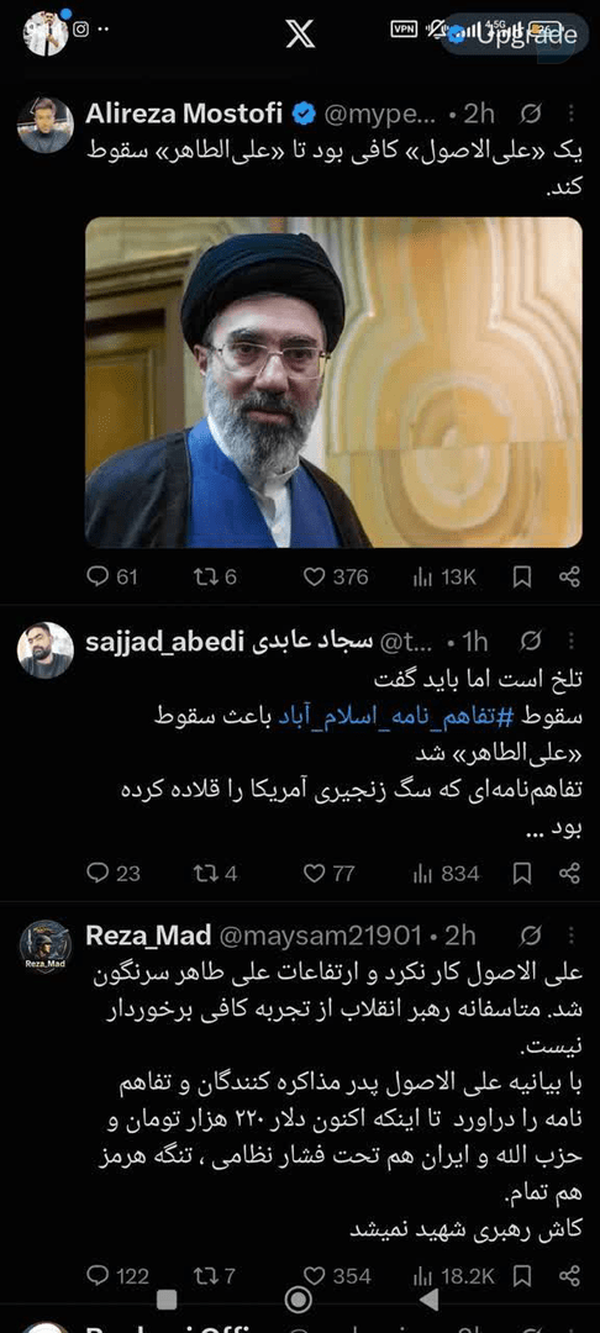Open sajjad_abedi's profile picture
The height and width of the screenshot is (1333, 600).
46,650
